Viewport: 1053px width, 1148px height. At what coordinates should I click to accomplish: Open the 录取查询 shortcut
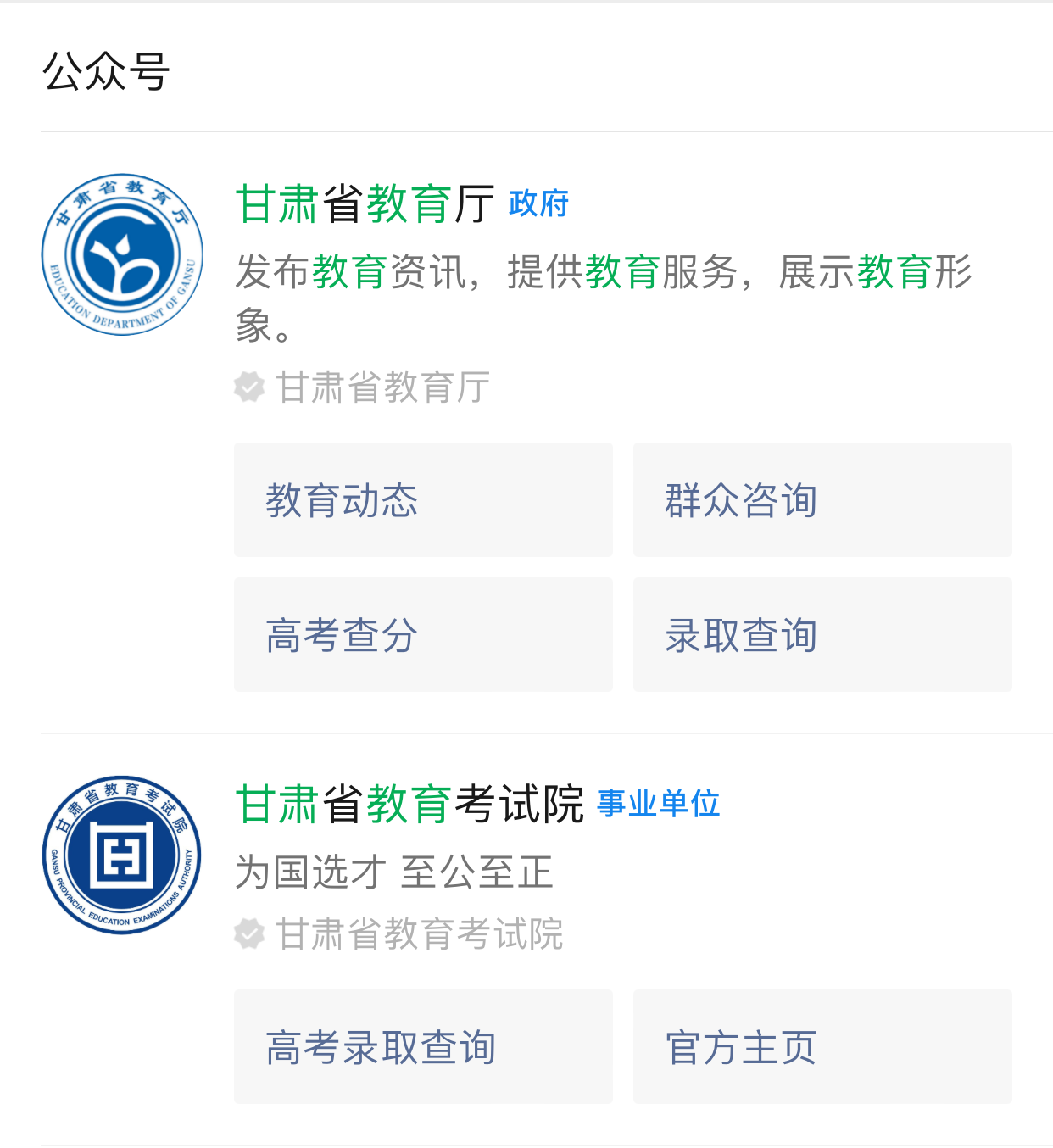pos(822,635)
